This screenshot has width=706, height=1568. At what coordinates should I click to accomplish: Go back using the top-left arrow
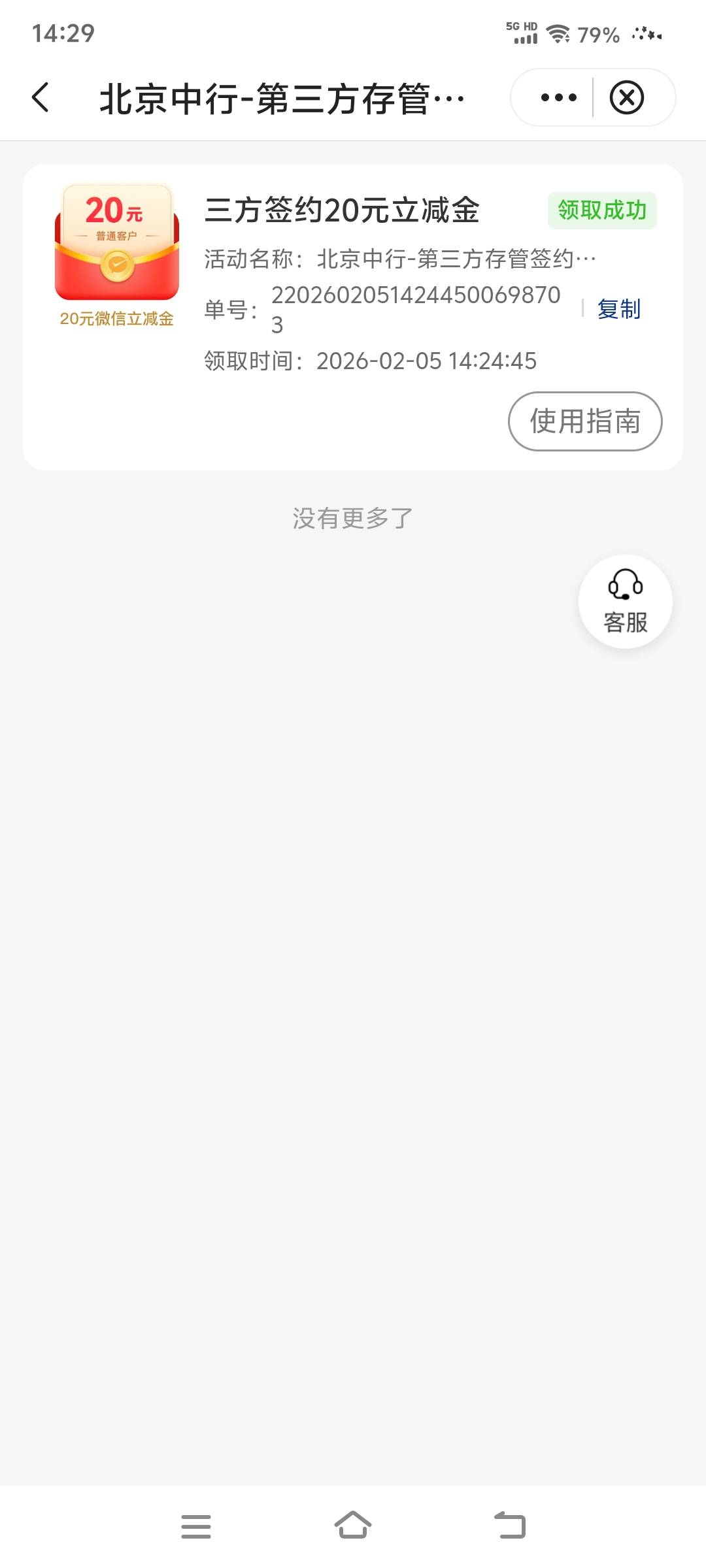point(41,98)
